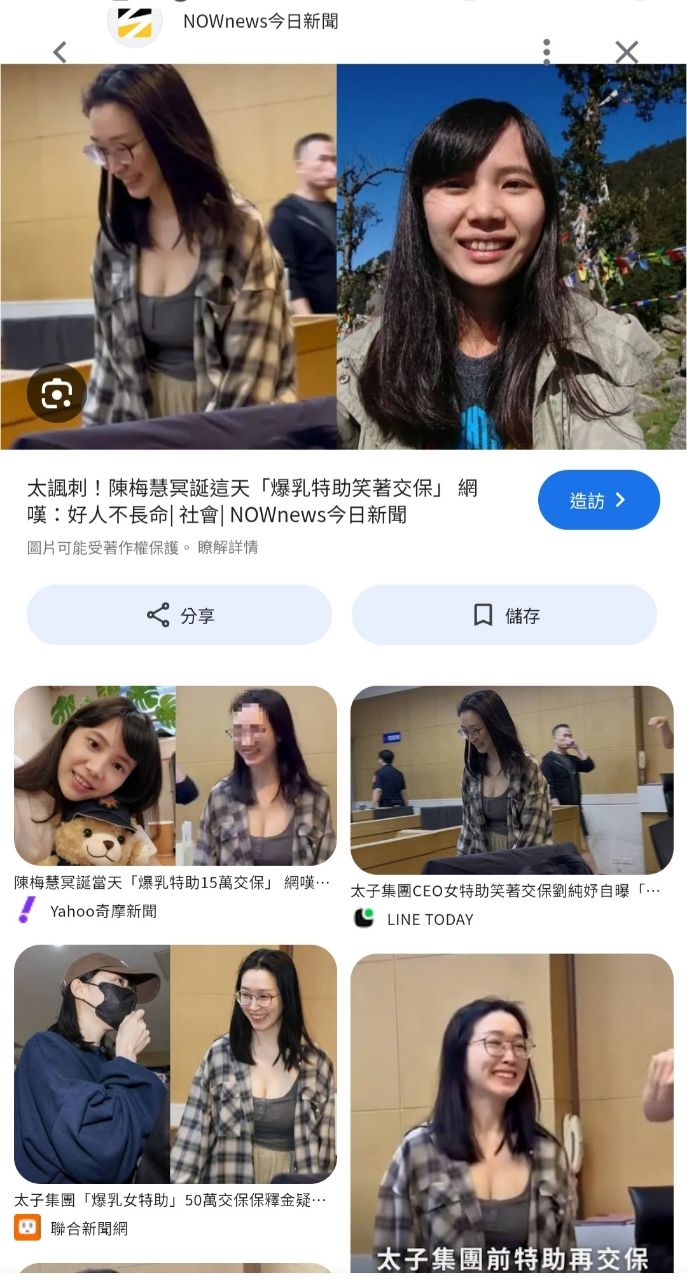Save the image with 儲存
Screen dimensions: 687x1280
(x=504, y=615)
